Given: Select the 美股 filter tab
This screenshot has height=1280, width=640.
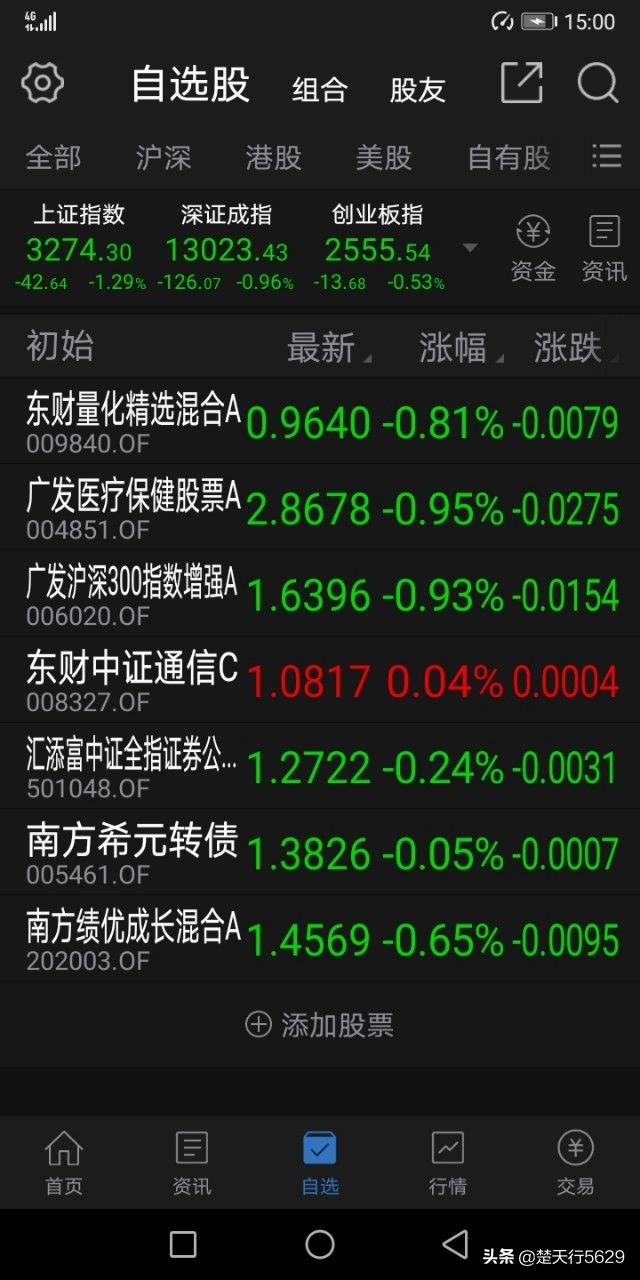Looking at the screenshot, I should (383, 157).
